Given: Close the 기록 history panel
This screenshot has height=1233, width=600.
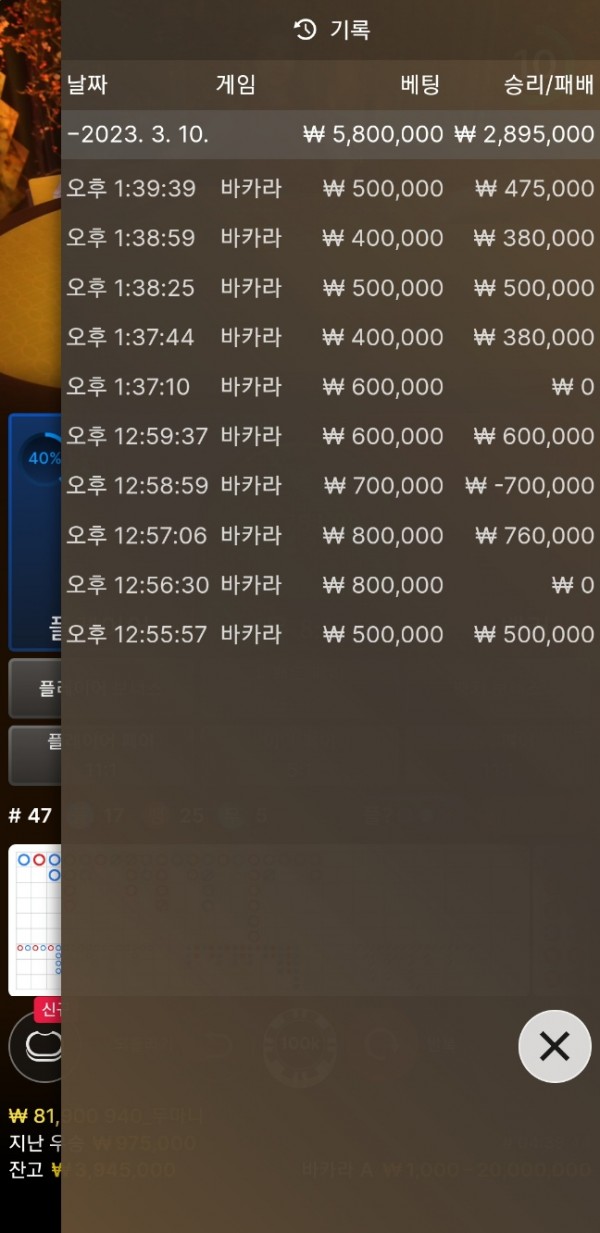Looking at the screenshot, I should pos(554,1046).
